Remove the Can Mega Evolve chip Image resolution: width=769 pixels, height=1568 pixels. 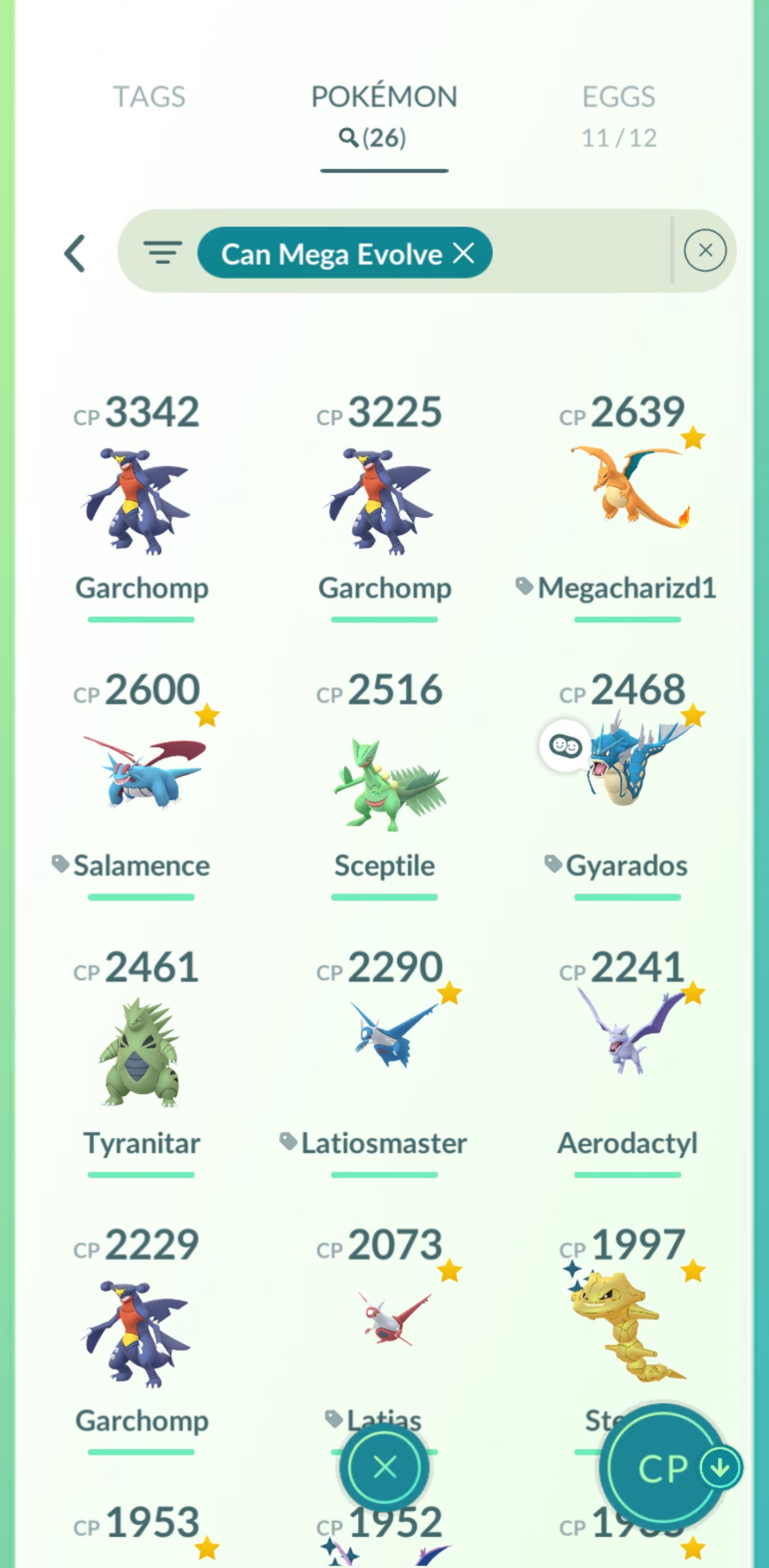pyautogui.click(x=464, y=253)
